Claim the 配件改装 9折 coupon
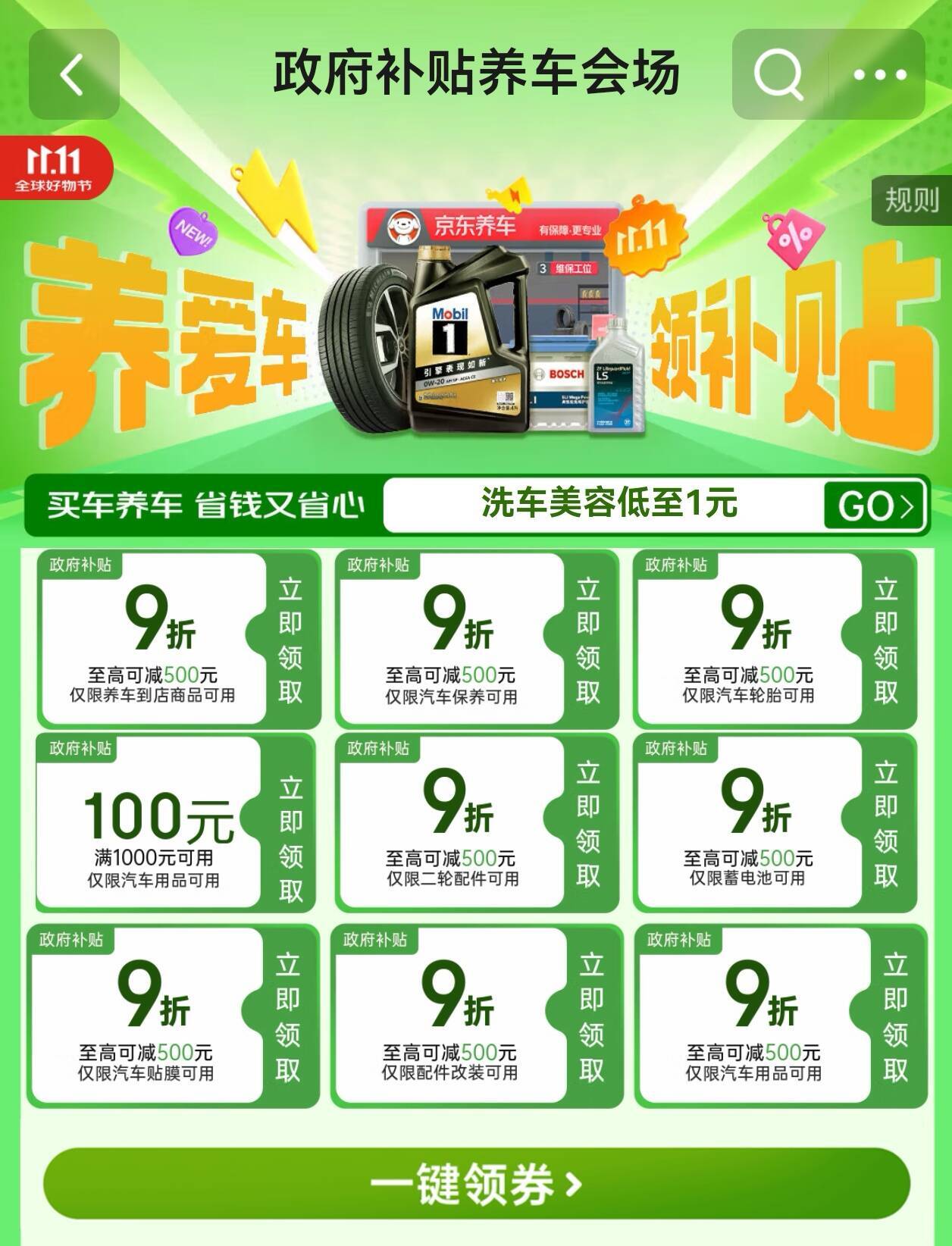 (591, 1017)
